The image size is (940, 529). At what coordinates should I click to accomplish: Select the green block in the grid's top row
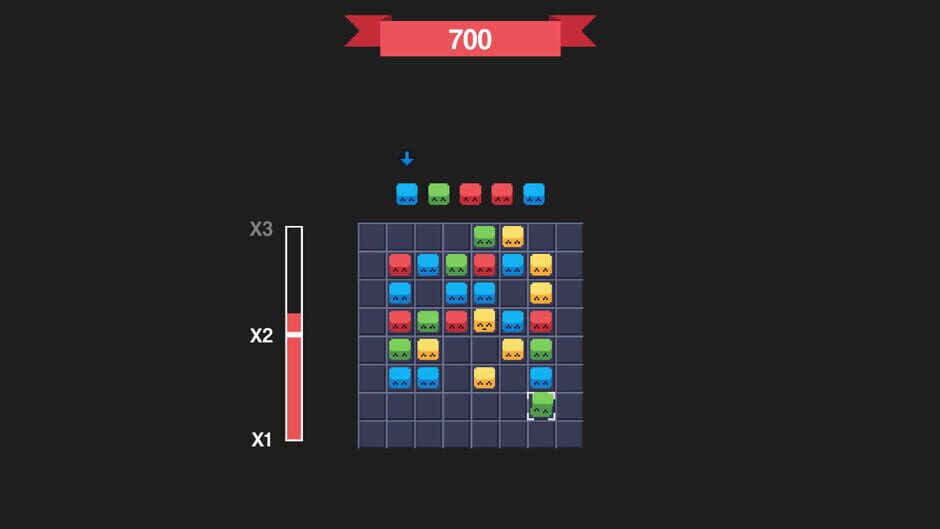pyautogui.click(x=484, y=237)
